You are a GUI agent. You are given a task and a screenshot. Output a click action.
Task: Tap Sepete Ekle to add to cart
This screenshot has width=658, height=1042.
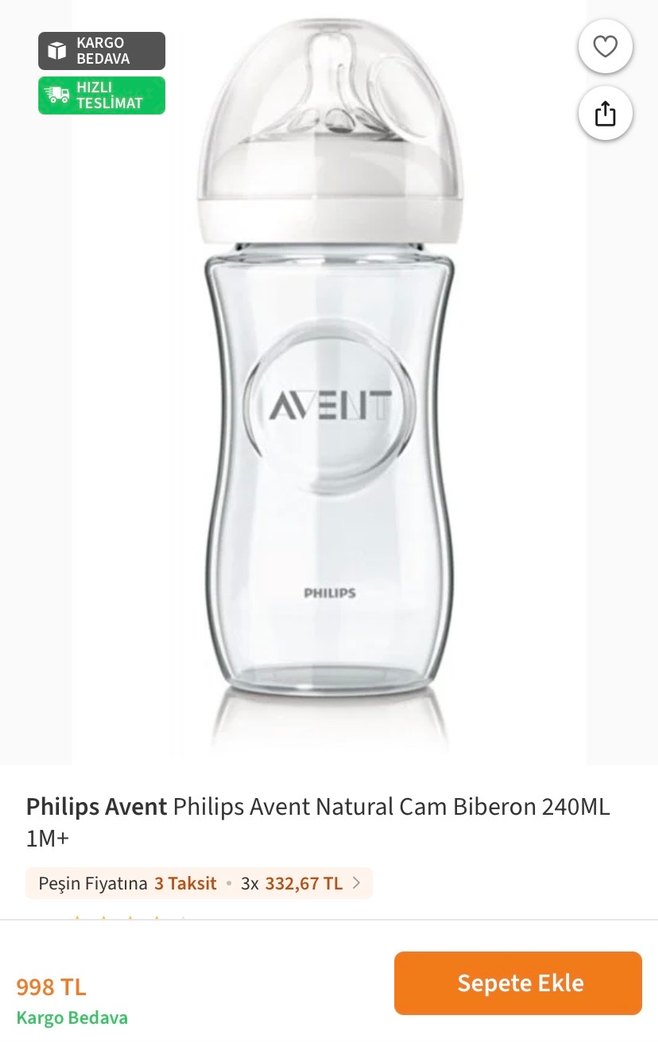518,983
